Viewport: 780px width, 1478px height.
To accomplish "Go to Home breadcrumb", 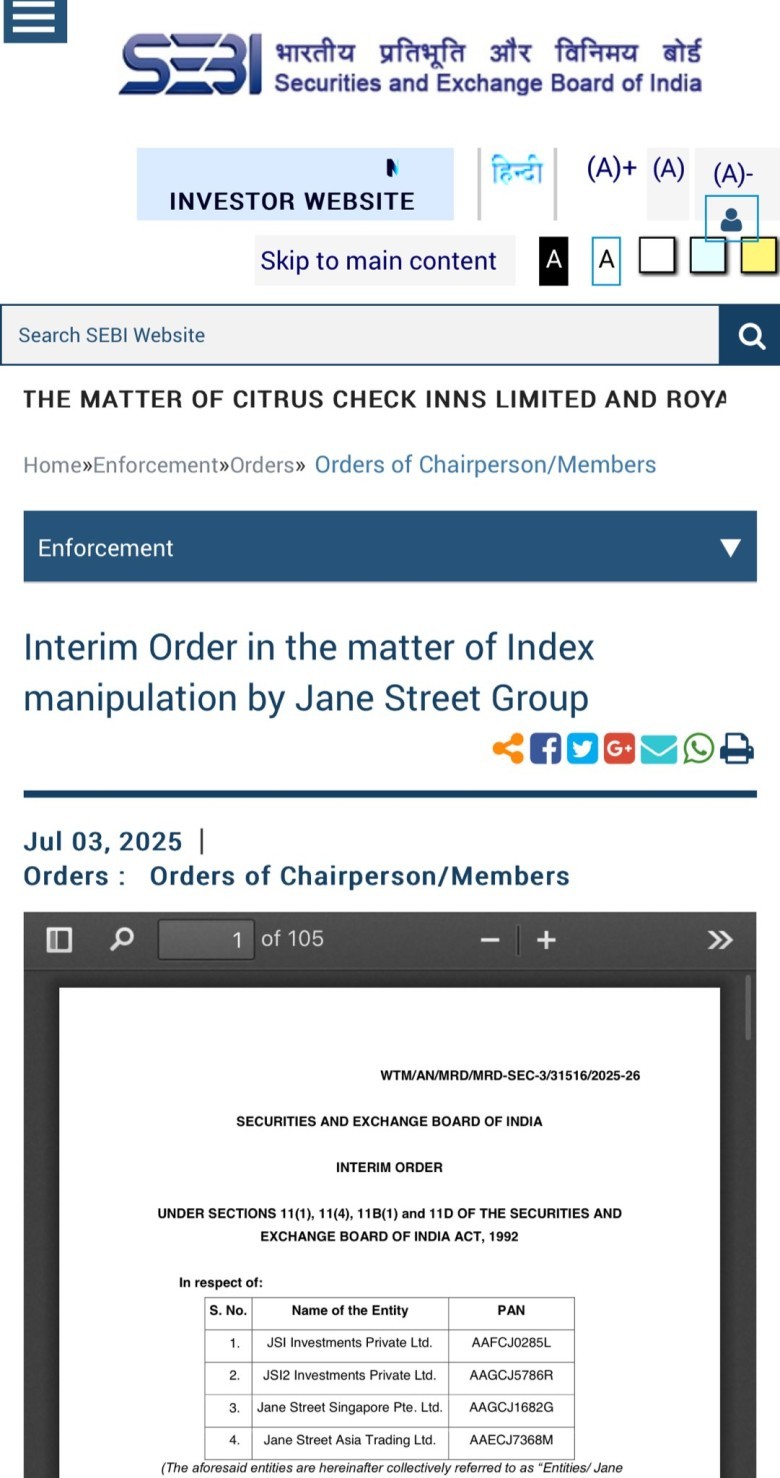I will [52, 465].
